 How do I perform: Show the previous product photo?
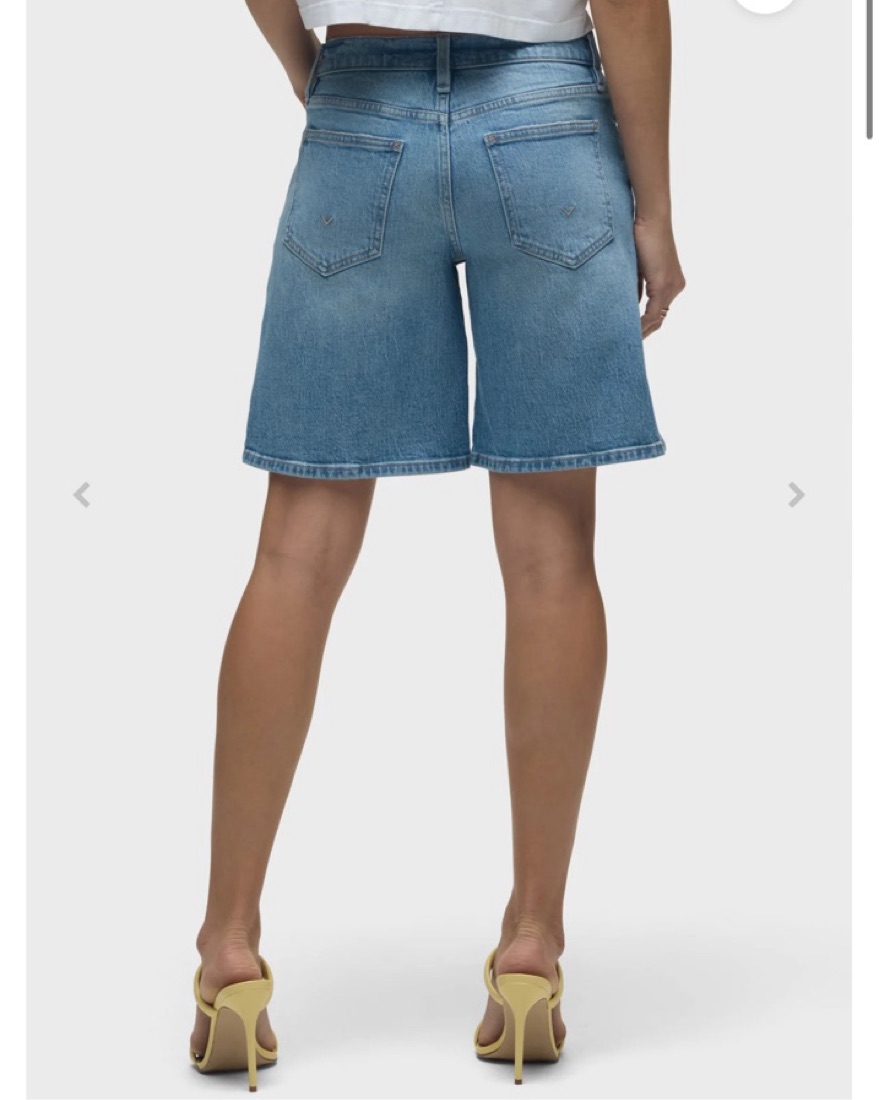(x=82, y=494)
